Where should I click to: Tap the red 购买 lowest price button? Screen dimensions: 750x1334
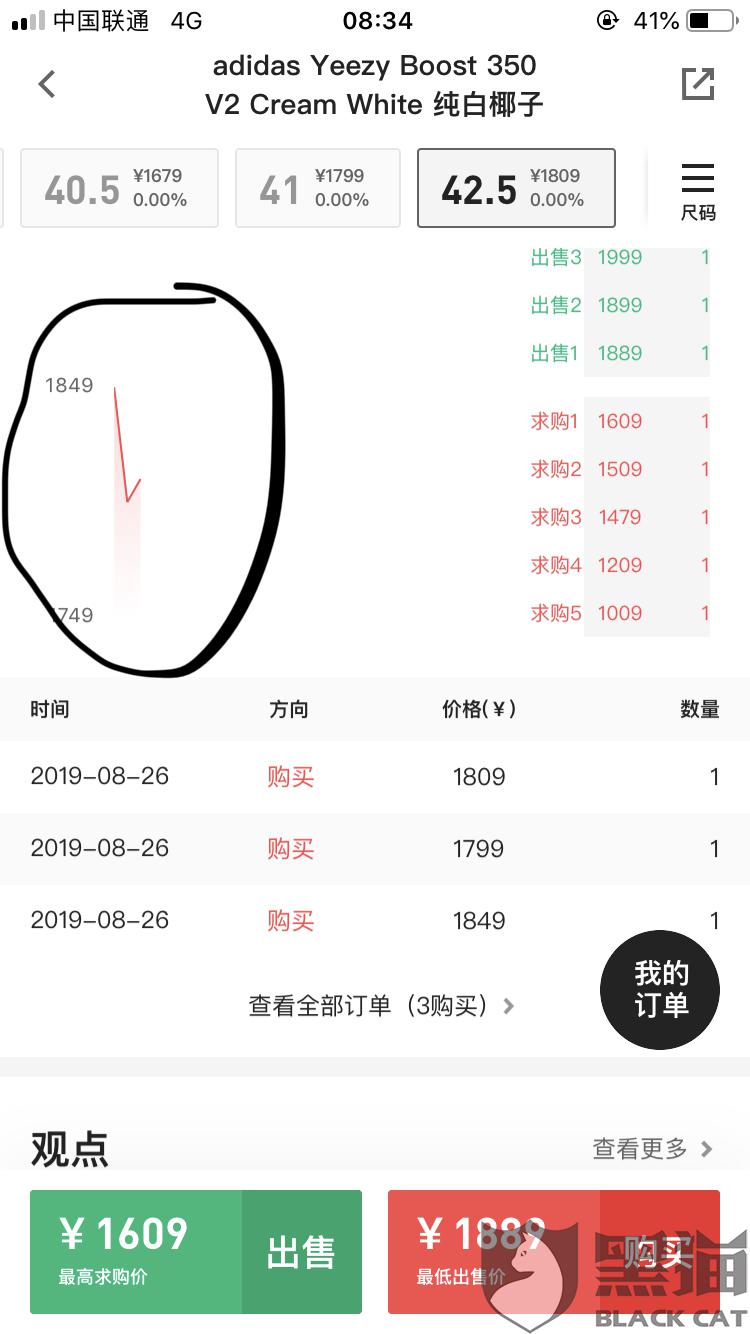point(554,1251)
